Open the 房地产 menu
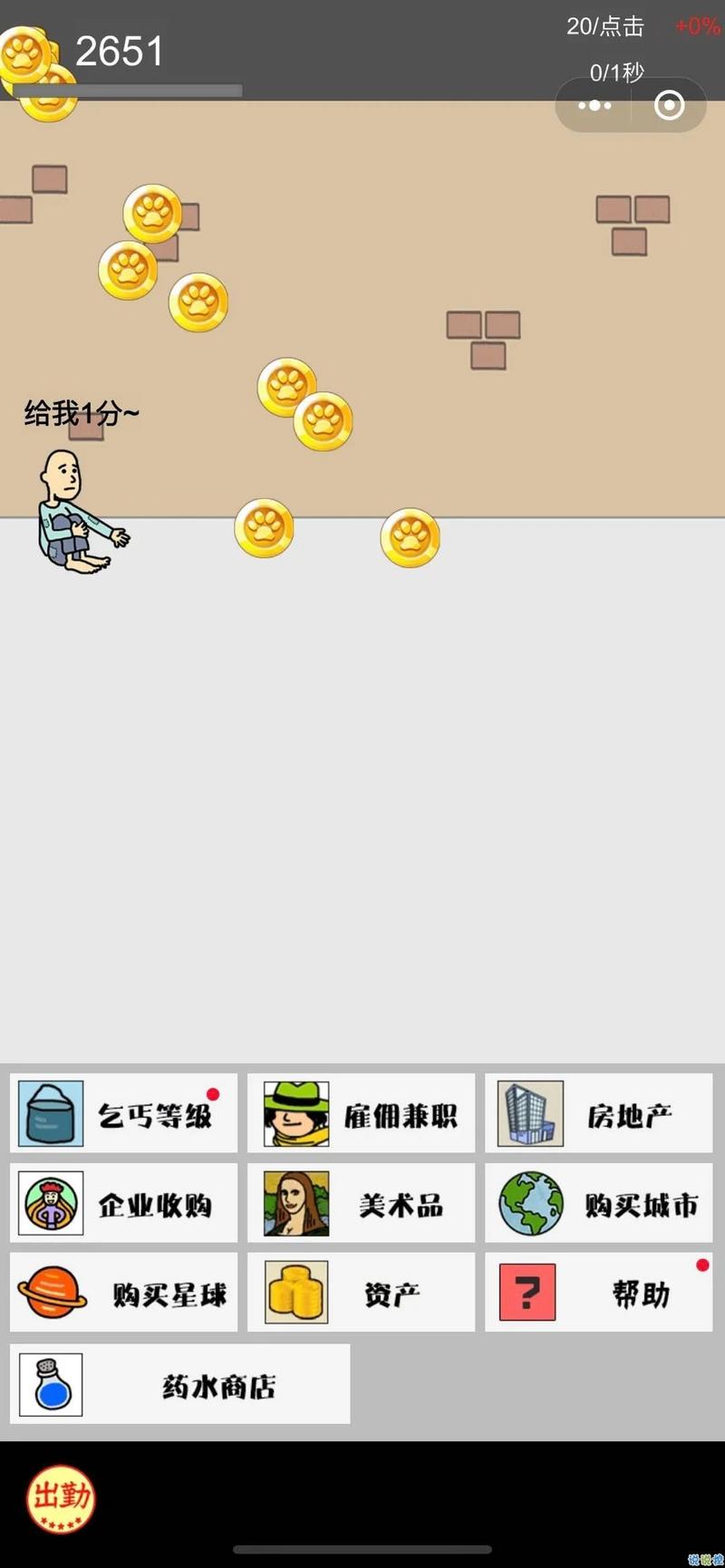The height and width of the screenshot is (1568, 725). (598, 1113)
